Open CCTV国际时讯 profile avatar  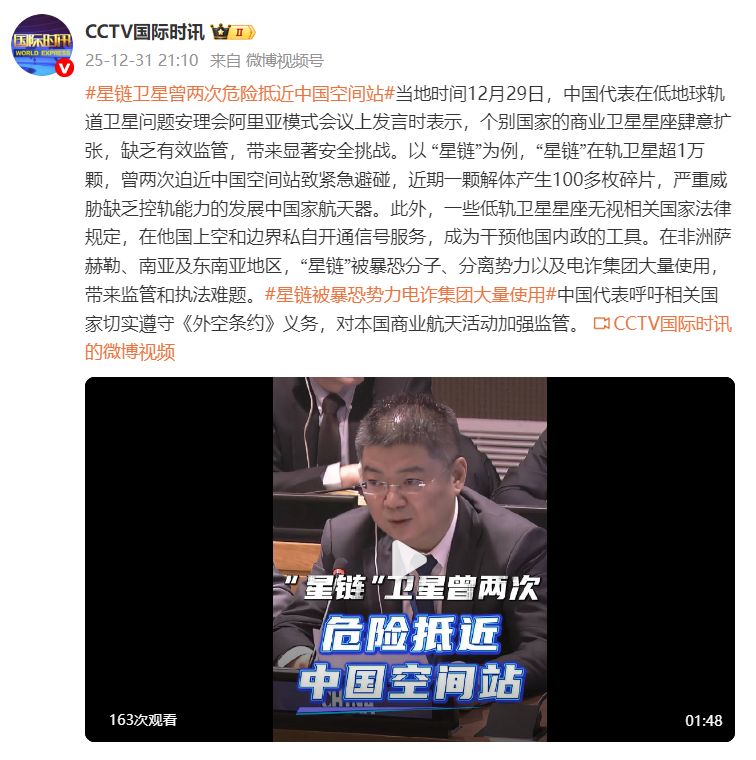pyautogui.click(x=41, y=45)
